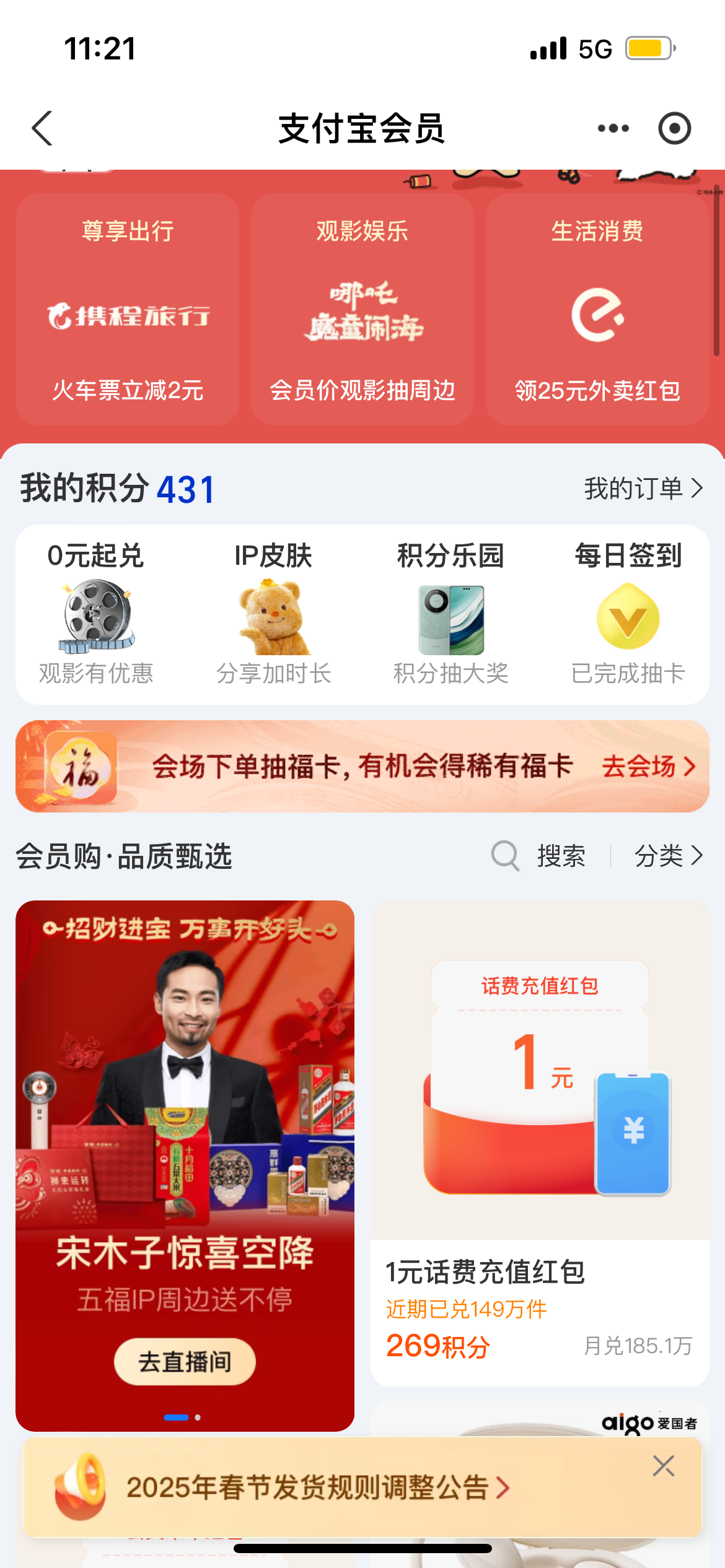Image resolution: width=725 pixels, height=1568 pixels.
Task: Open IP皮肤 section
Action: click(x=273, y=613)
